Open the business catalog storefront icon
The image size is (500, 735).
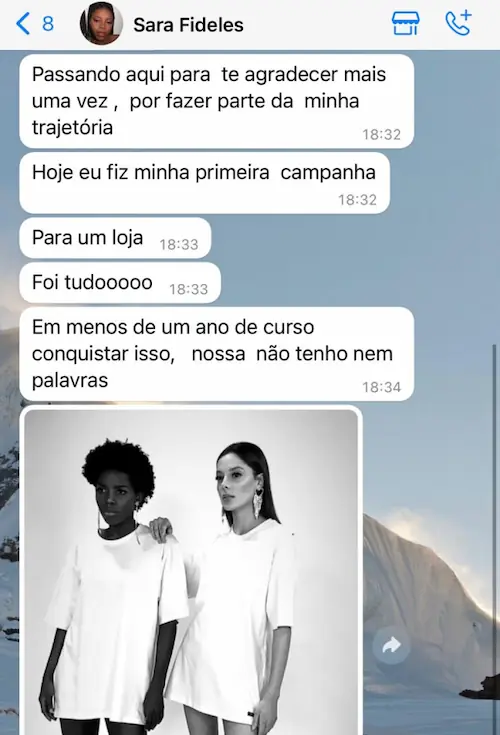pyautogui.click(x=406, y=23)
